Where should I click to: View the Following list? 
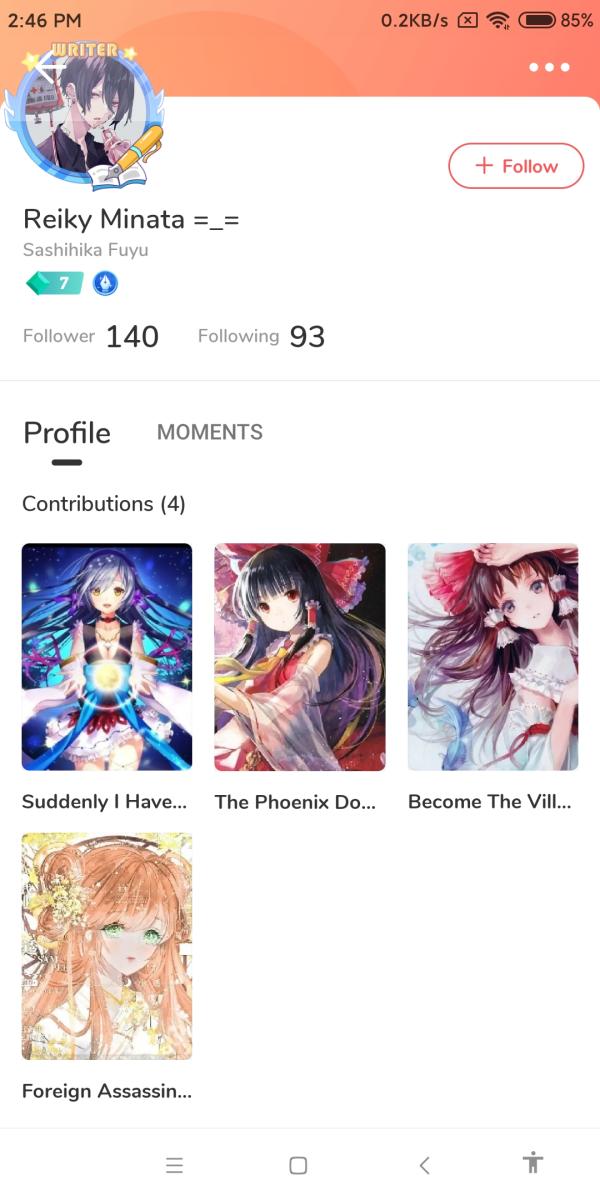coord(261,337)
